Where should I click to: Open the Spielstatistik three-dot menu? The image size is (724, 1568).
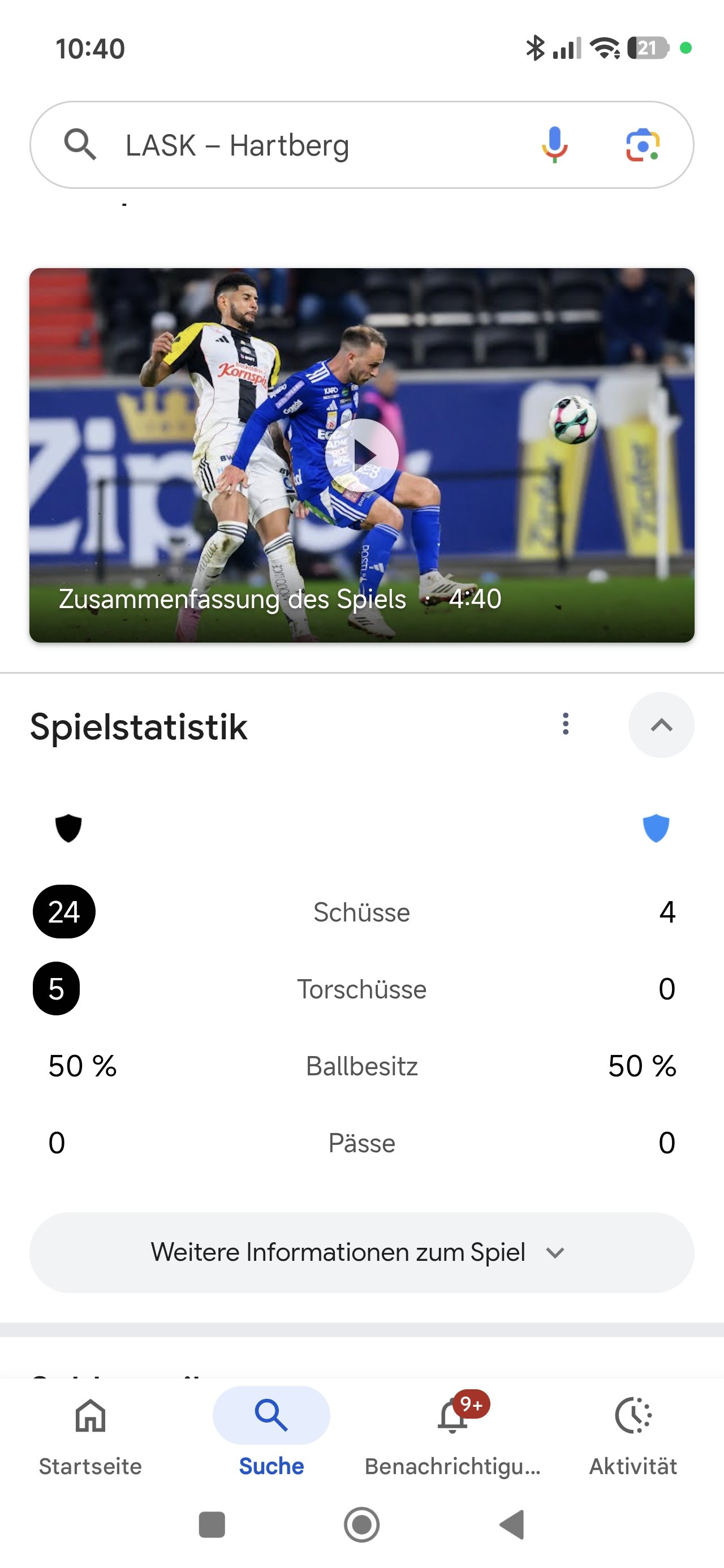566,723
